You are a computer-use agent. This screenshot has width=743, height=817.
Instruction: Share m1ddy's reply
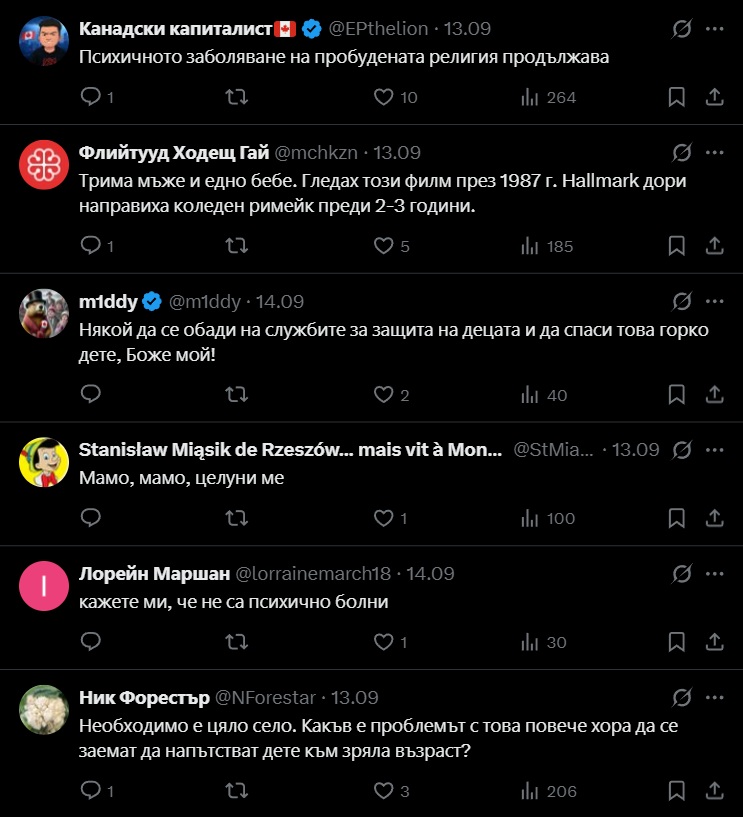715,395
